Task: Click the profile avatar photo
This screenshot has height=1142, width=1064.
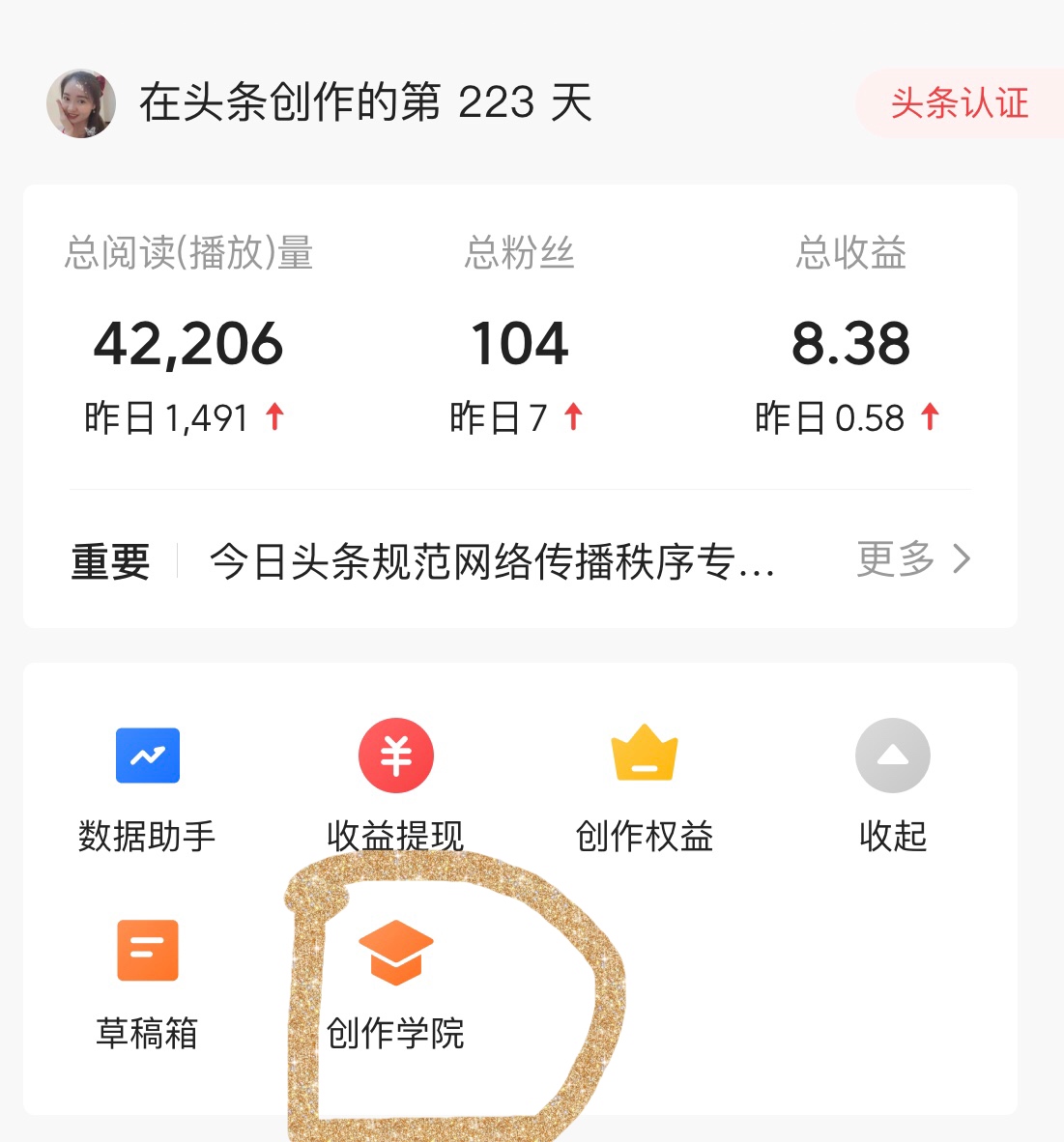Action: (x=81, y=103)
